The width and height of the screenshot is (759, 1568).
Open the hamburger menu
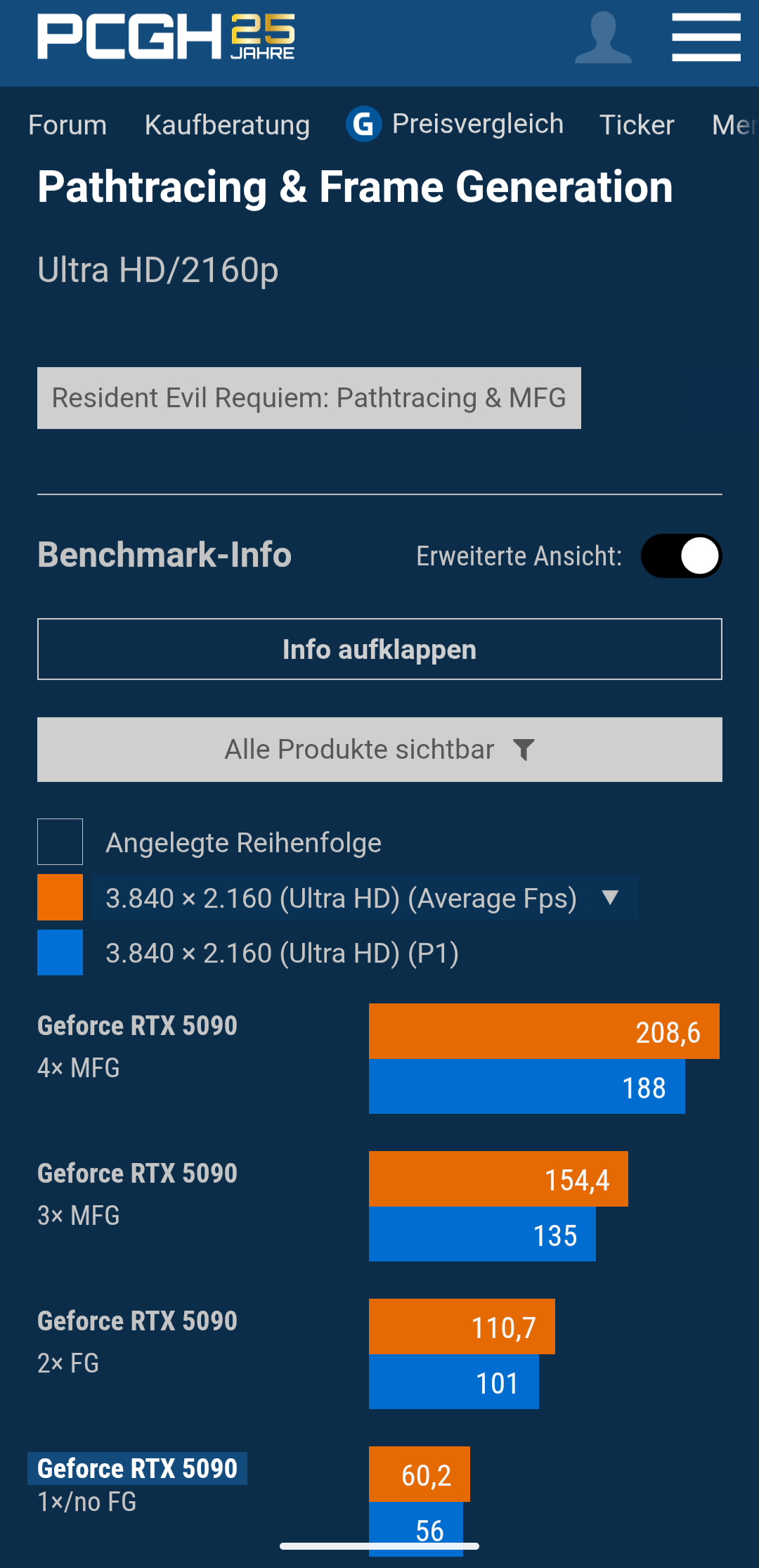[706, 37]
